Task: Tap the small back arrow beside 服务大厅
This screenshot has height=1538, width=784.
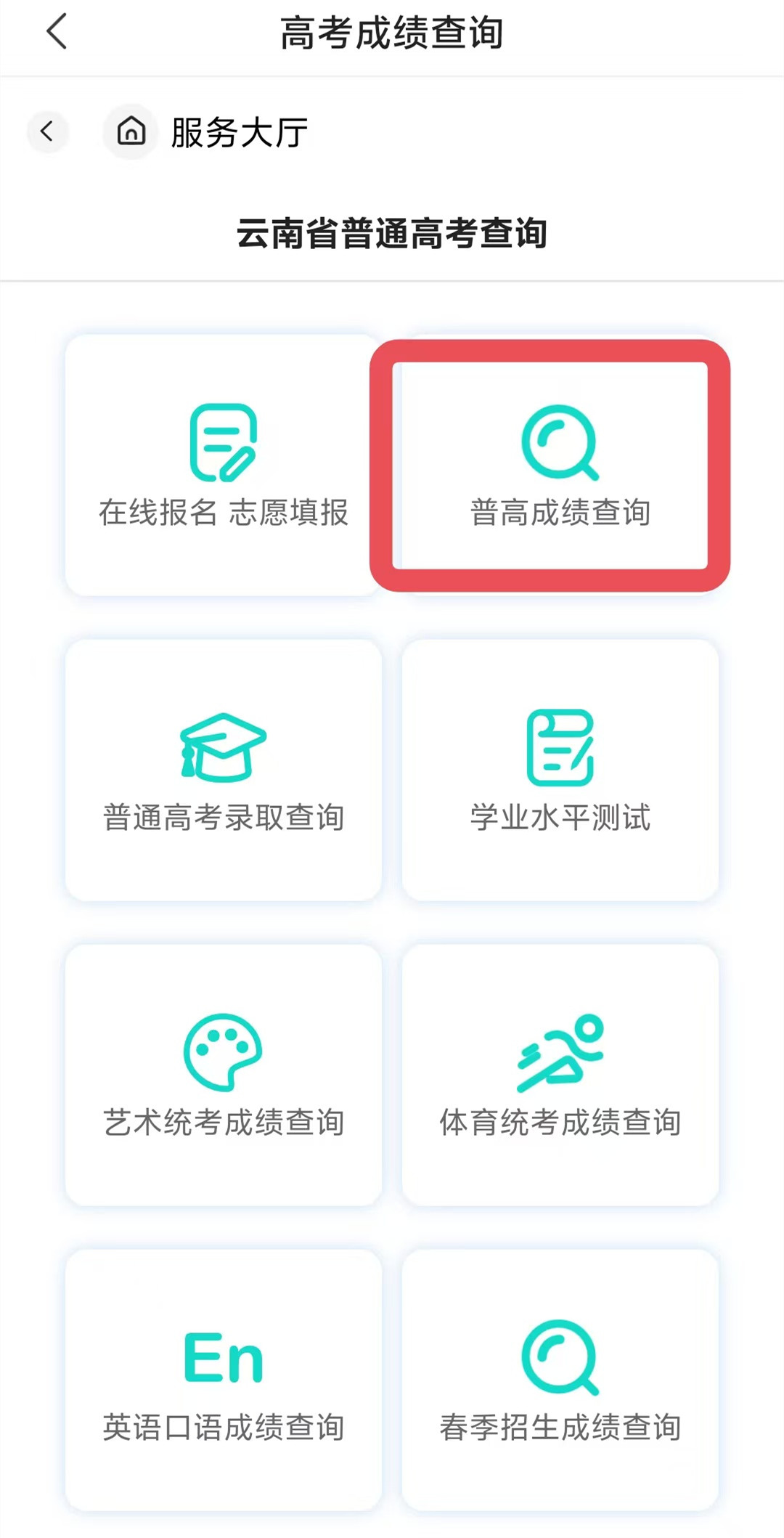Action: click(48, 132)
